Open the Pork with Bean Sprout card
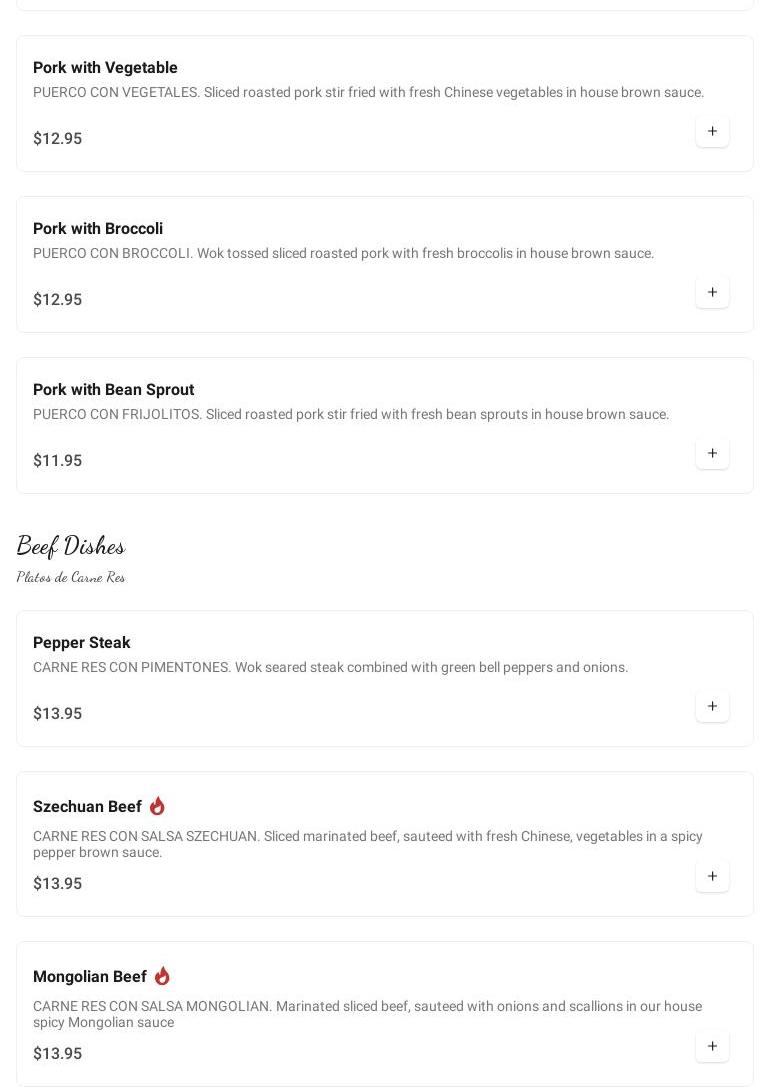The width and height of the screenshot is (770, 1087). (x=113, y=389)
